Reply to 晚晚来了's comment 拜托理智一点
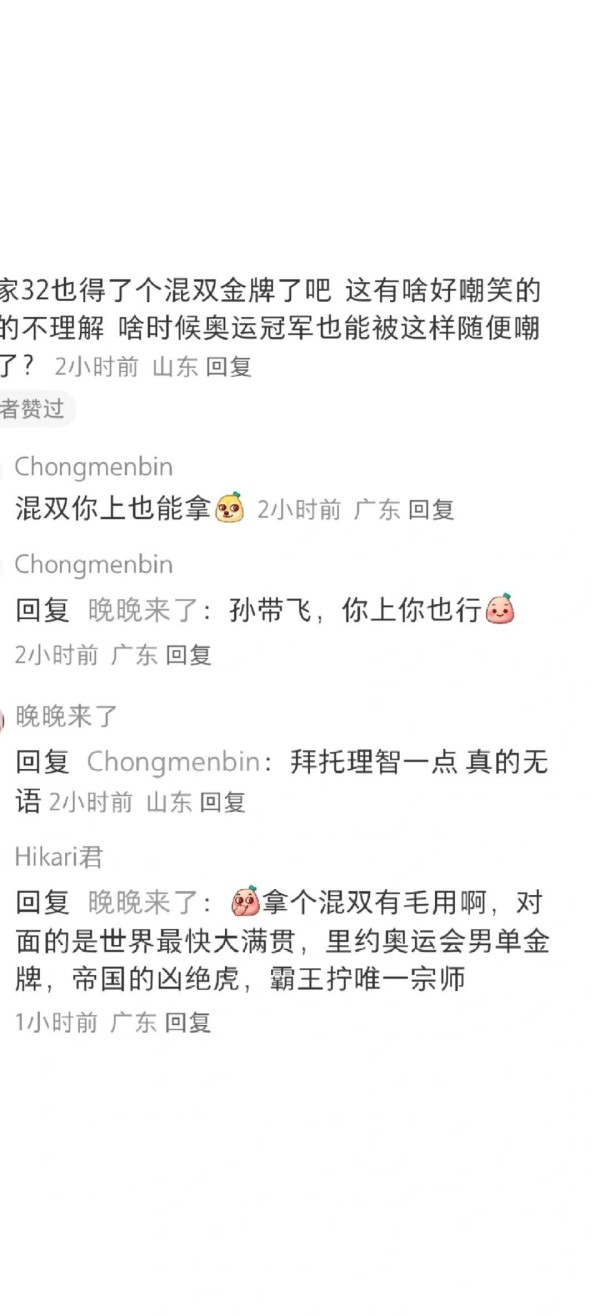The image size is (600, 1316). coord(222,801)
